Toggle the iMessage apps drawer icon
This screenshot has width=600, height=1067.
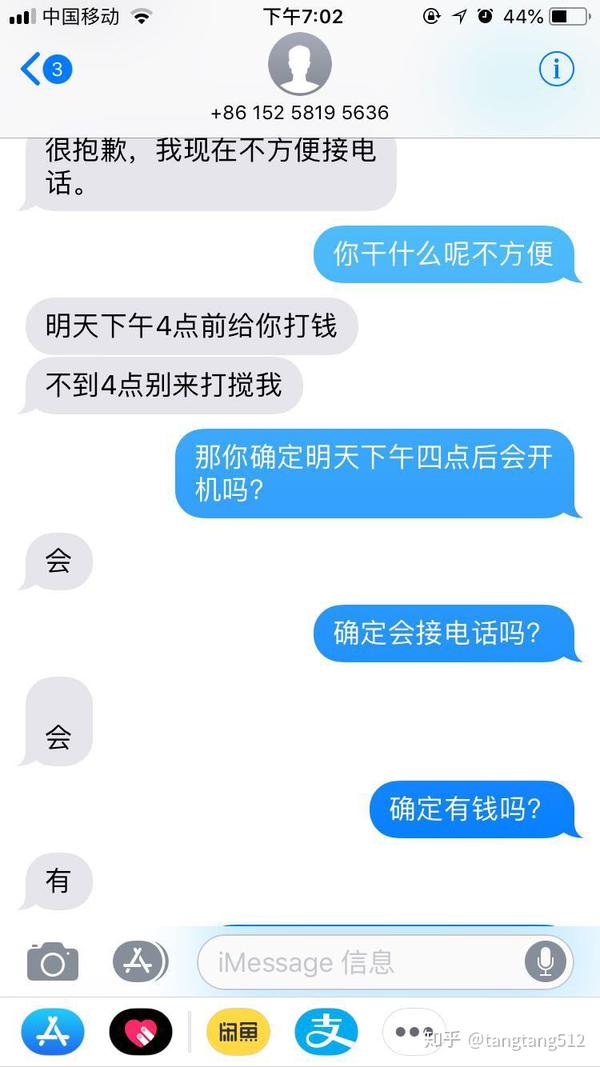coord(138,962)
